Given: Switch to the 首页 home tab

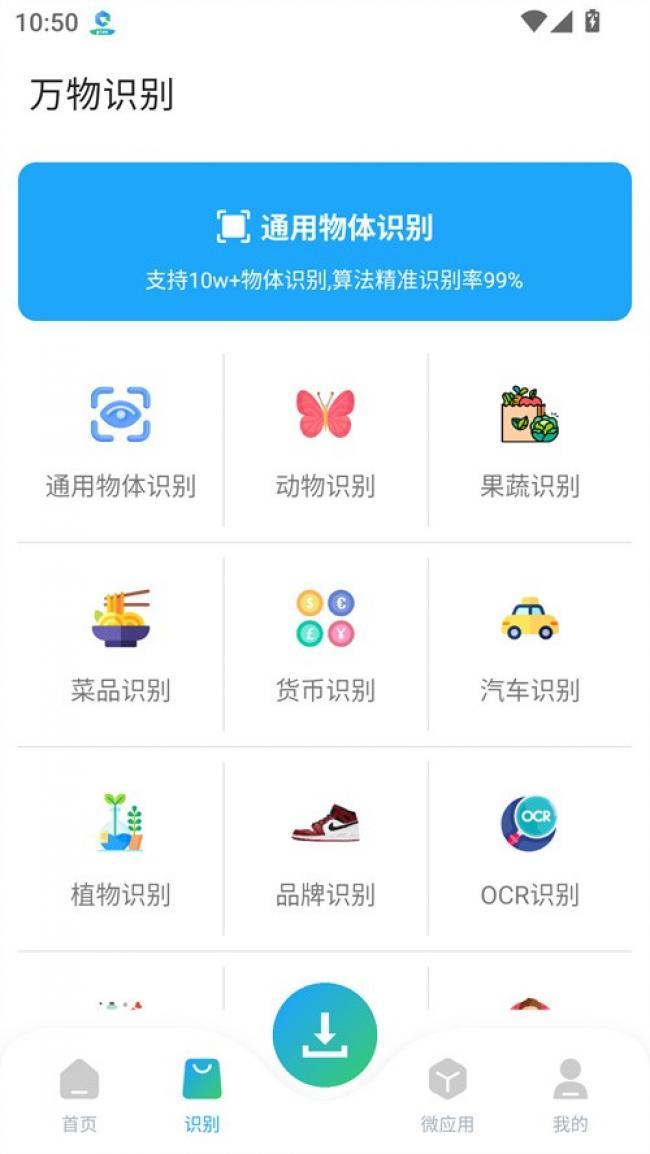Looking at the screenshot, I should (x=80, y=1095).
